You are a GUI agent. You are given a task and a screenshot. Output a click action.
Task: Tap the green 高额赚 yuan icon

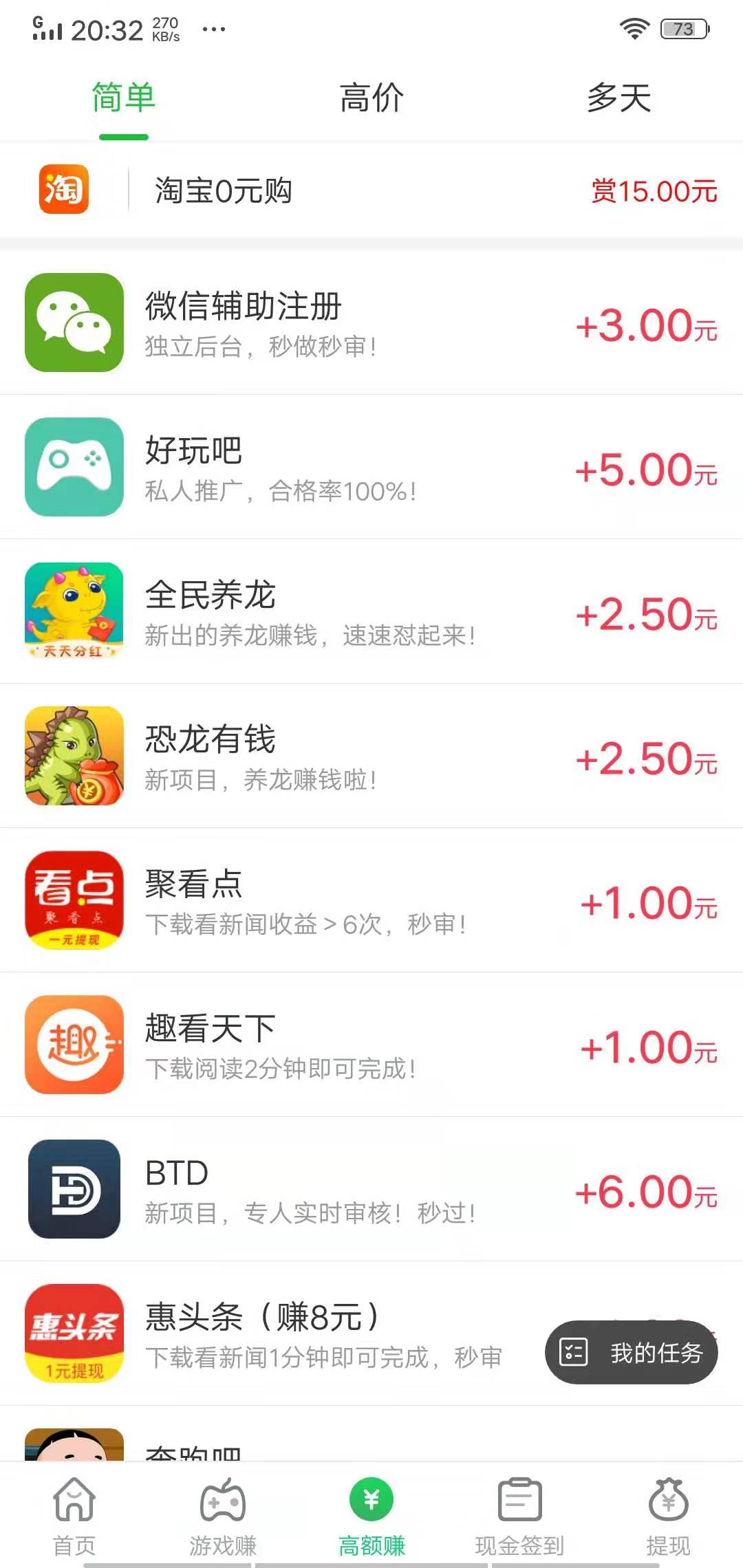(x=371, y=1499)
